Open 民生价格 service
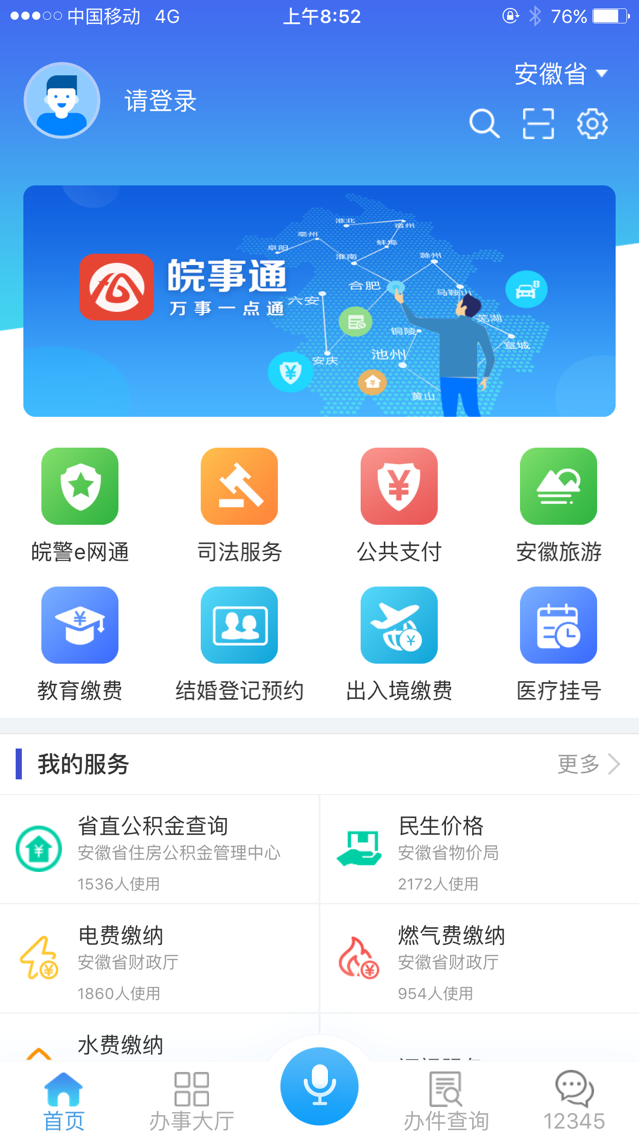Image resolution: width=639 pixels, height=1136 pixels. [480, 849]
